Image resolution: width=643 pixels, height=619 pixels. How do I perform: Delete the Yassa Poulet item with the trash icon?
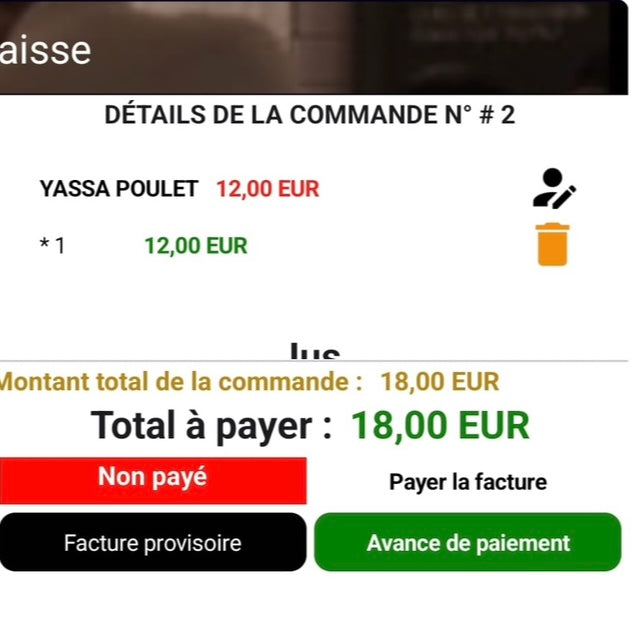(552, 244)
